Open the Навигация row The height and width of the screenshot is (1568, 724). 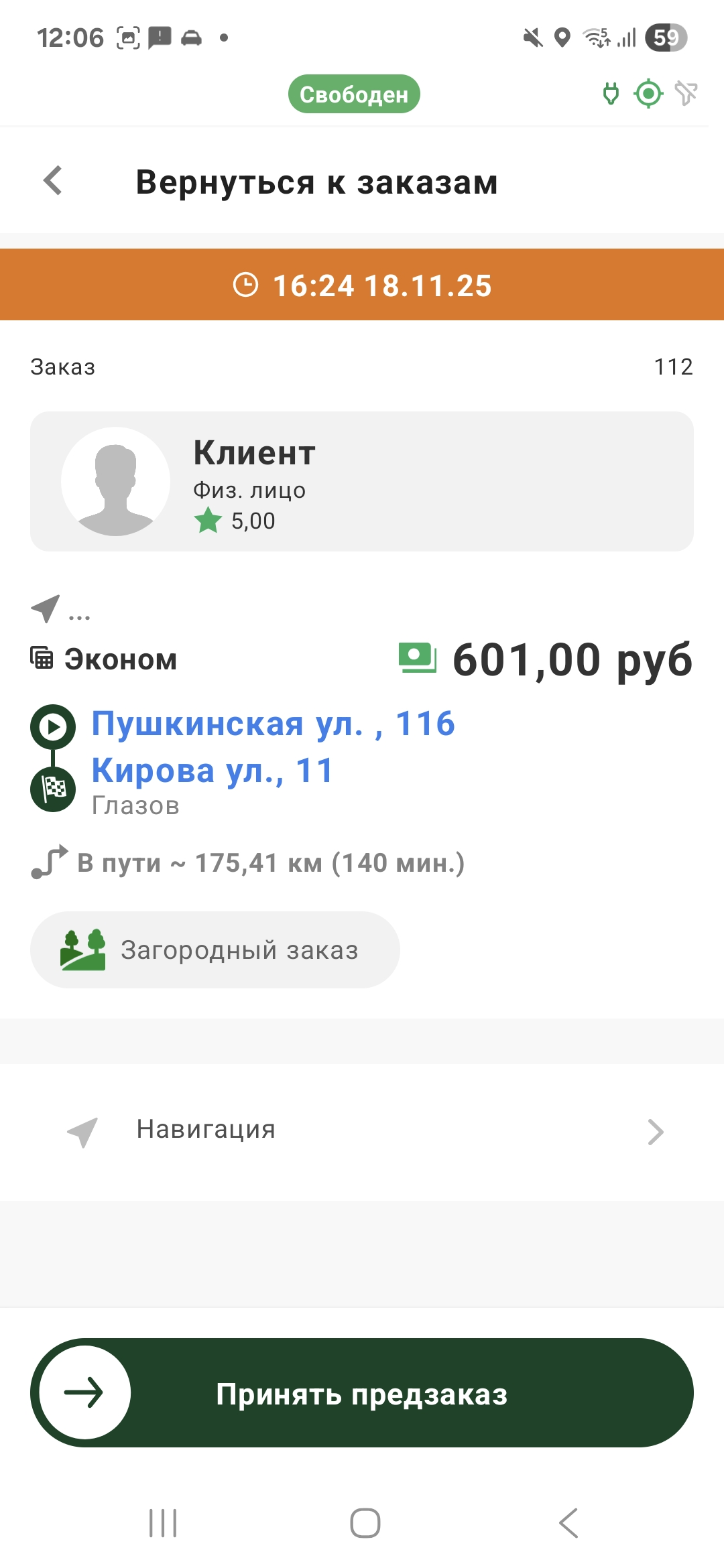362,1131
